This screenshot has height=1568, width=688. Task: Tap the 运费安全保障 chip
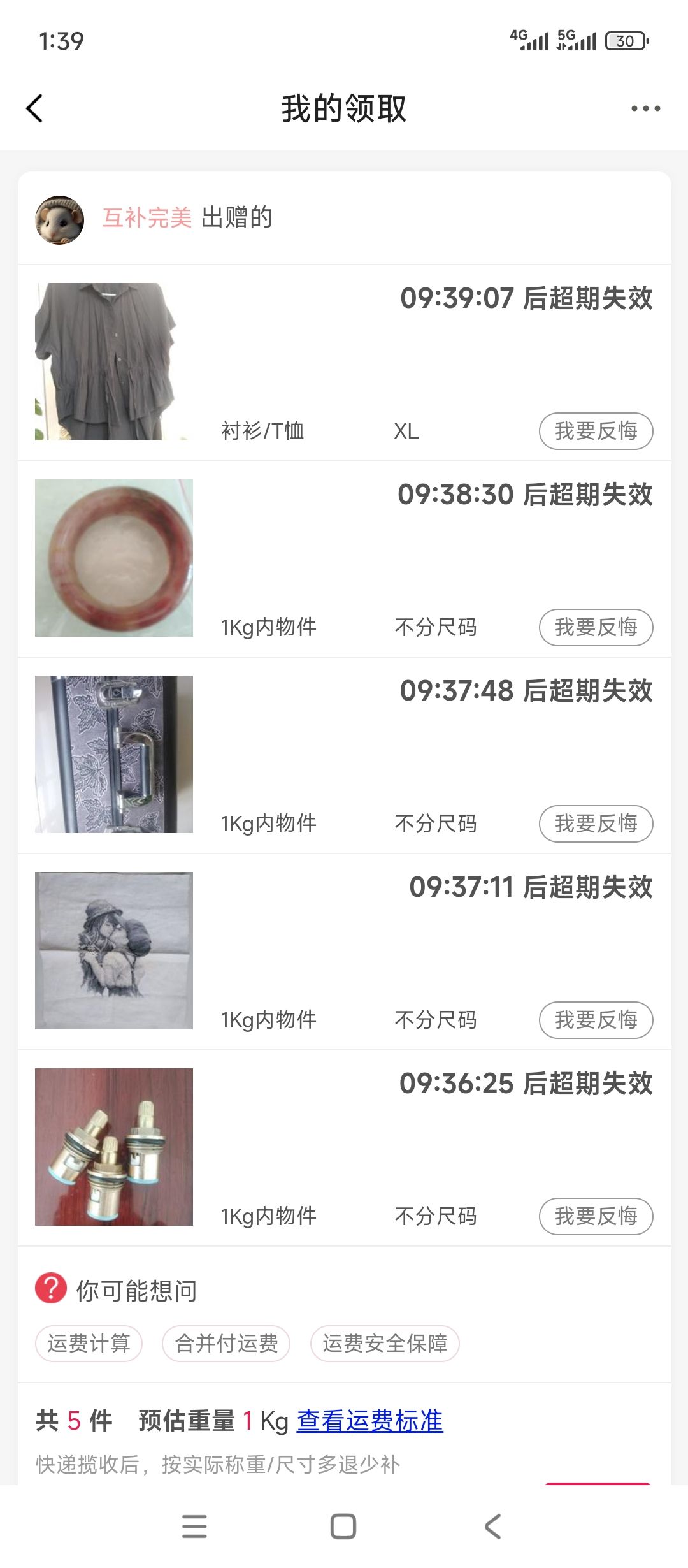point(385,1343)
